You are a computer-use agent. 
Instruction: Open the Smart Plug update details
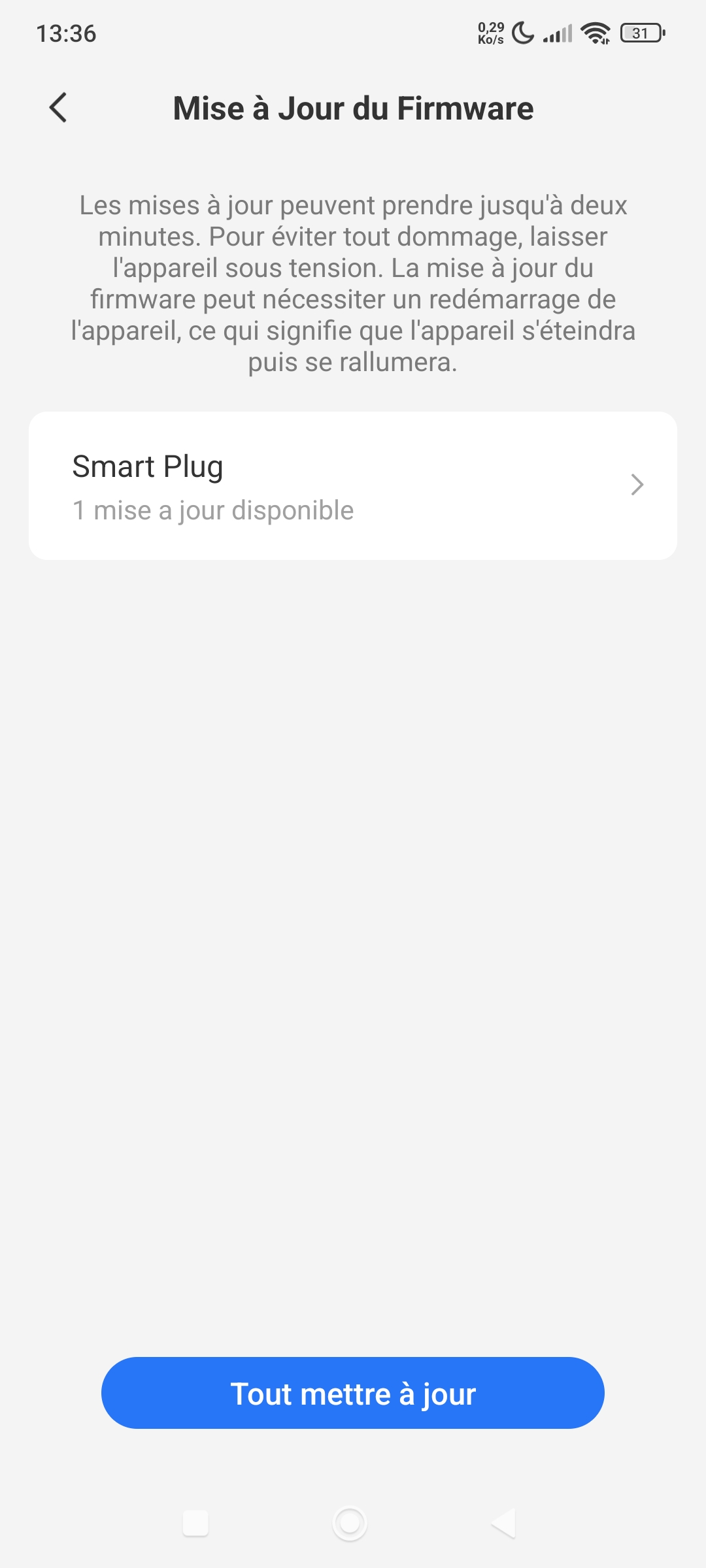[353, 485]
